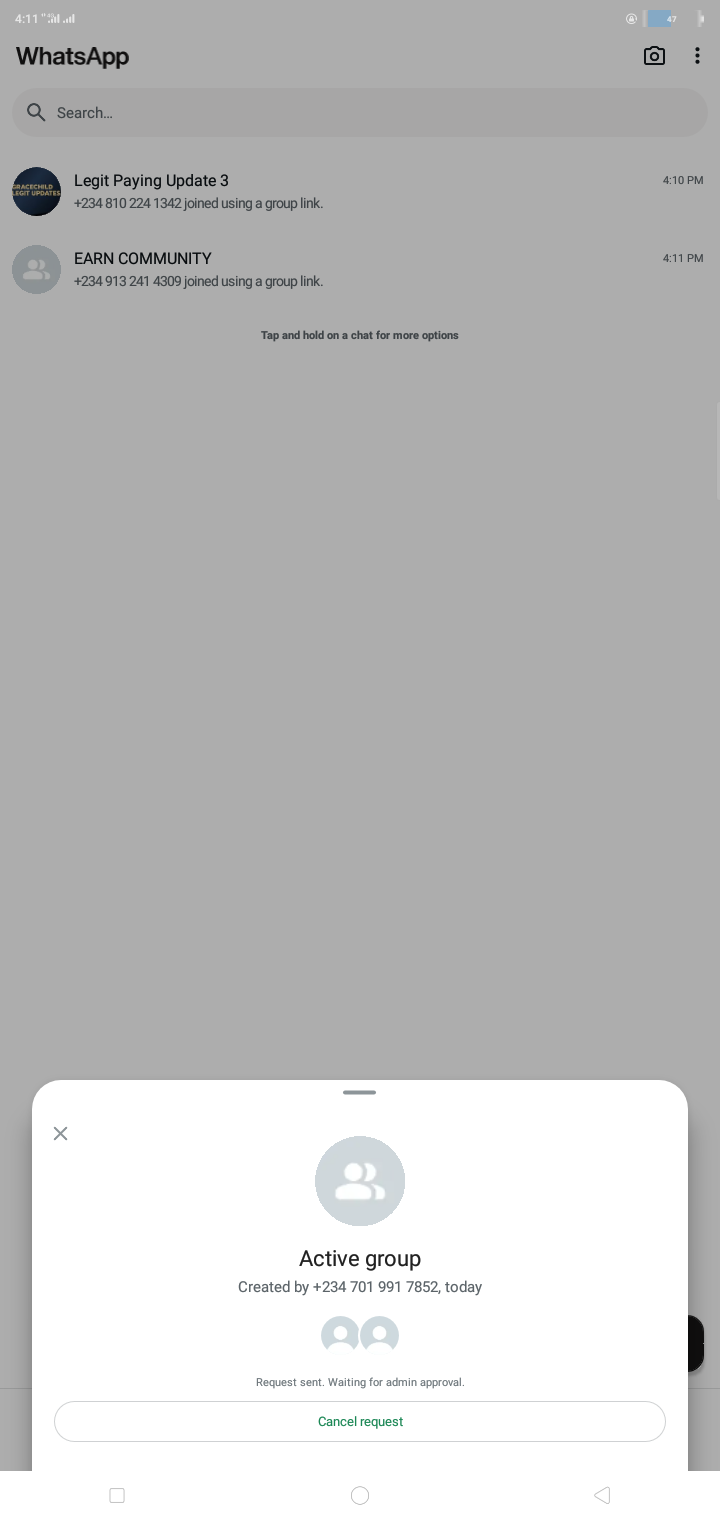Go to the home screen

tap(360, 1495)
